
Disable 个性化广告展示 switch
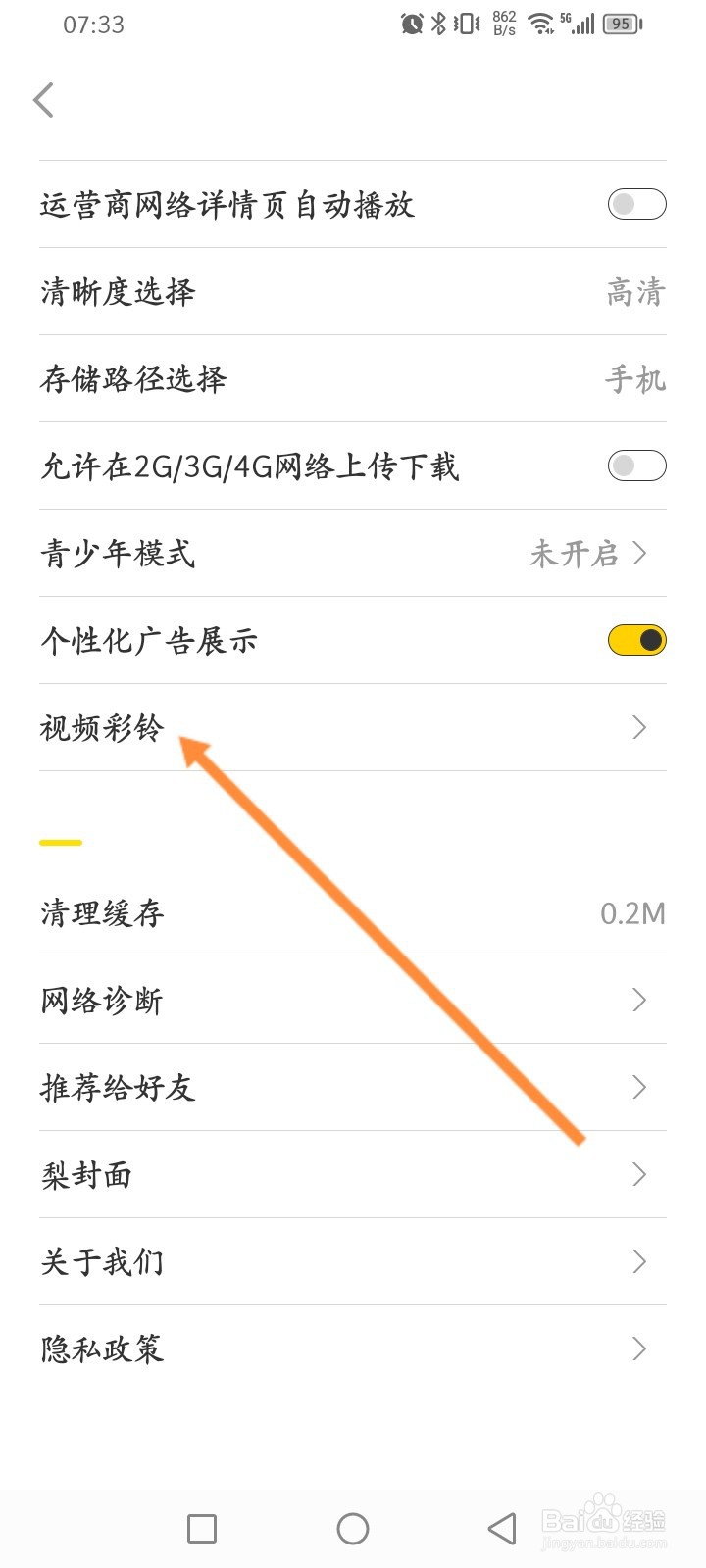[636, 639]
